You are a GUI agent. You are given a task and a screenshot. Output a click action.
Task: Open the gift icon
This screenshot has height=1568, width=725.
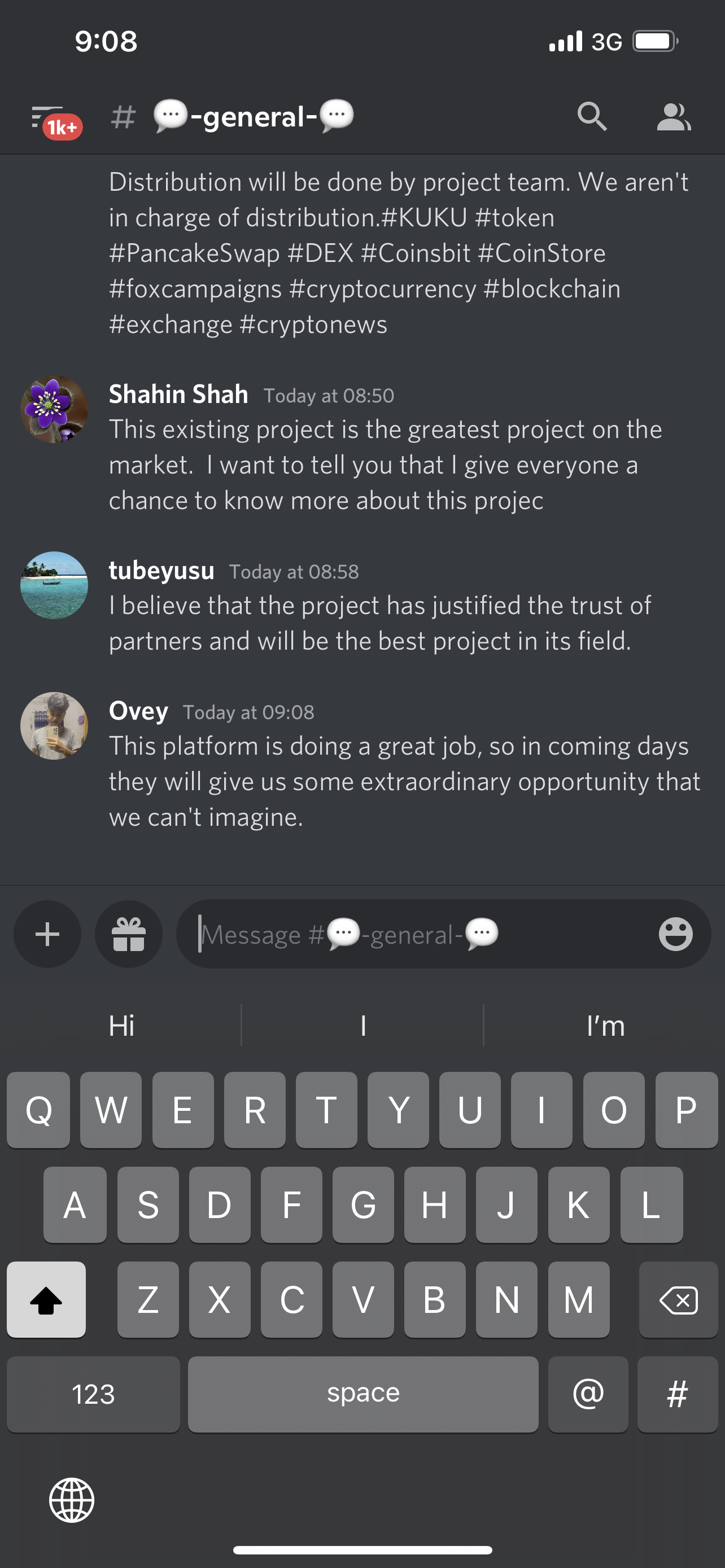[128, 934]
